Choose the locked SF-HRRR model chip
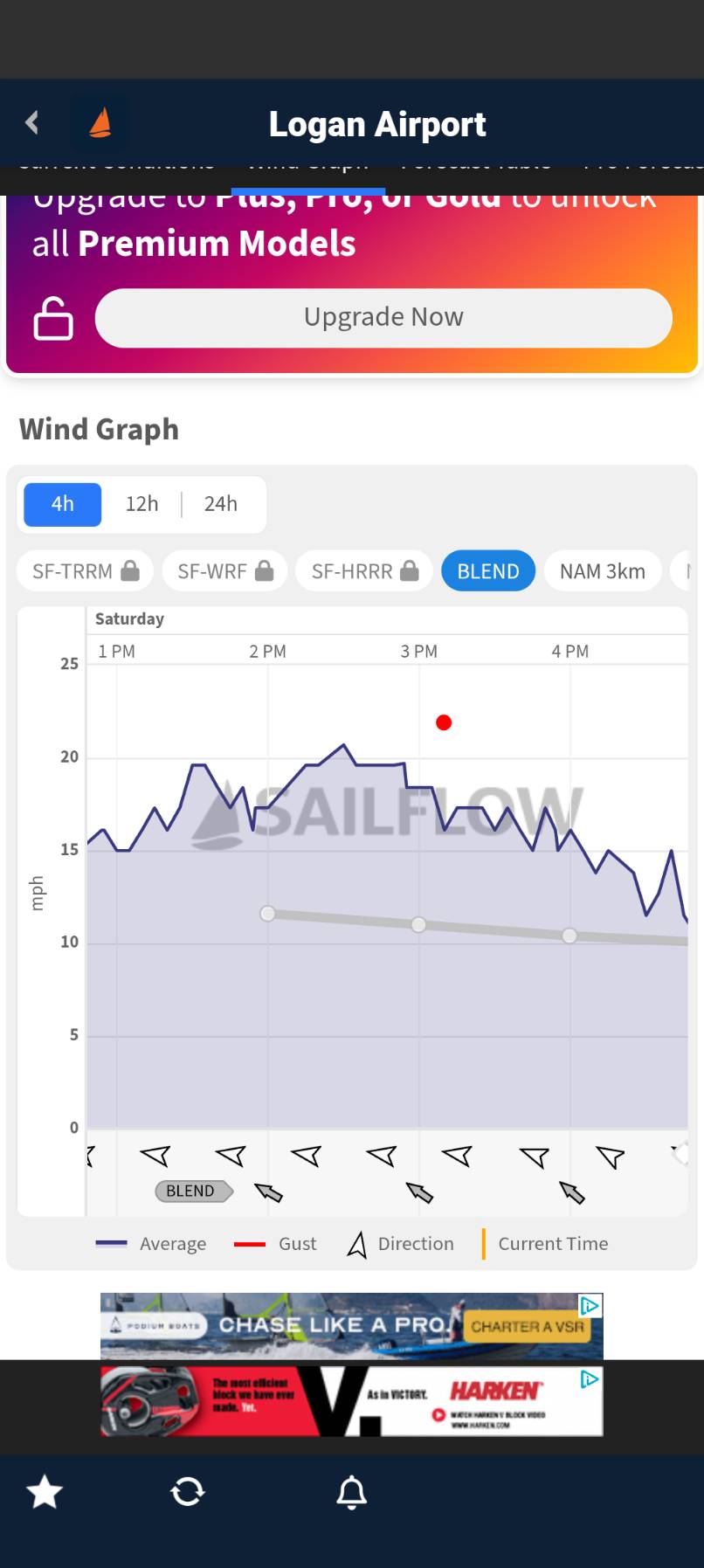 pos(365,571)
